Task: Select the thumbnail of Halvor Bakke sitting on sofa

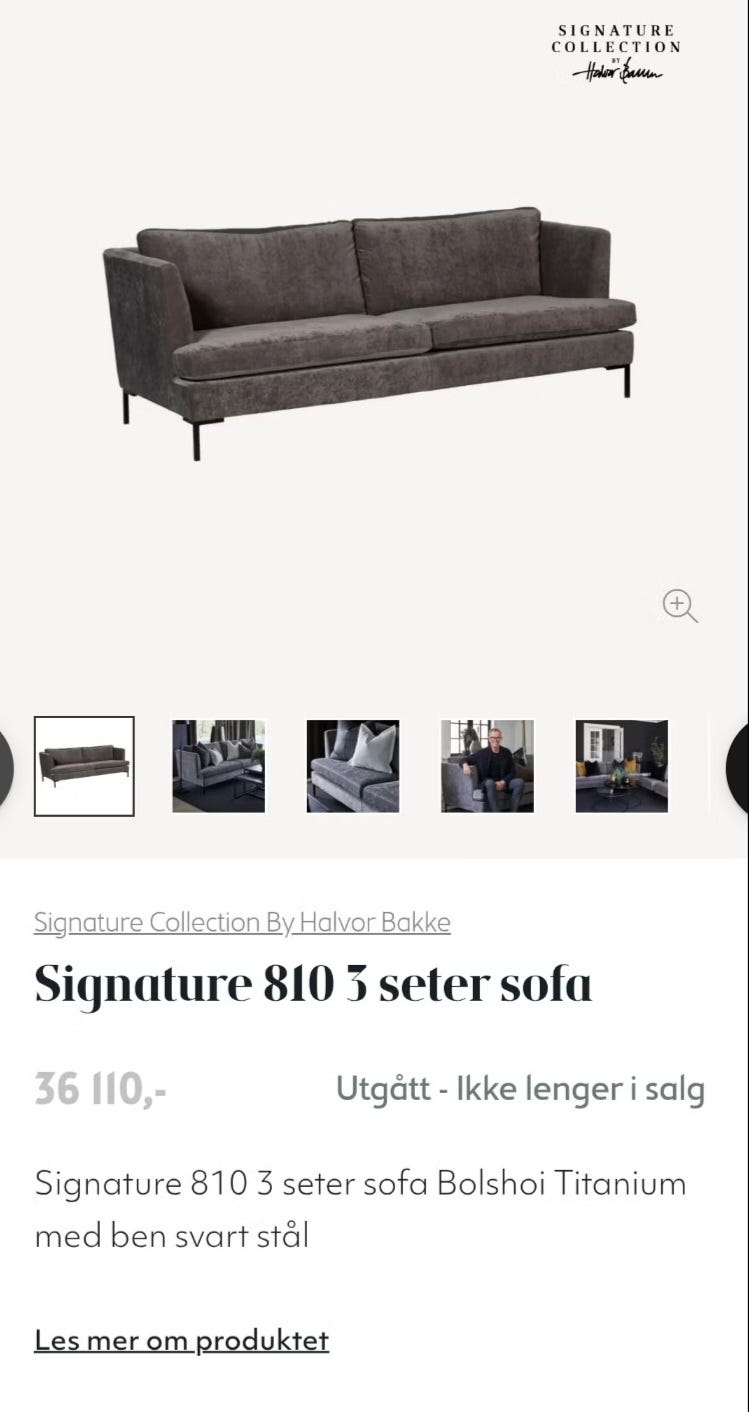Action: click(x=487, y=766)
